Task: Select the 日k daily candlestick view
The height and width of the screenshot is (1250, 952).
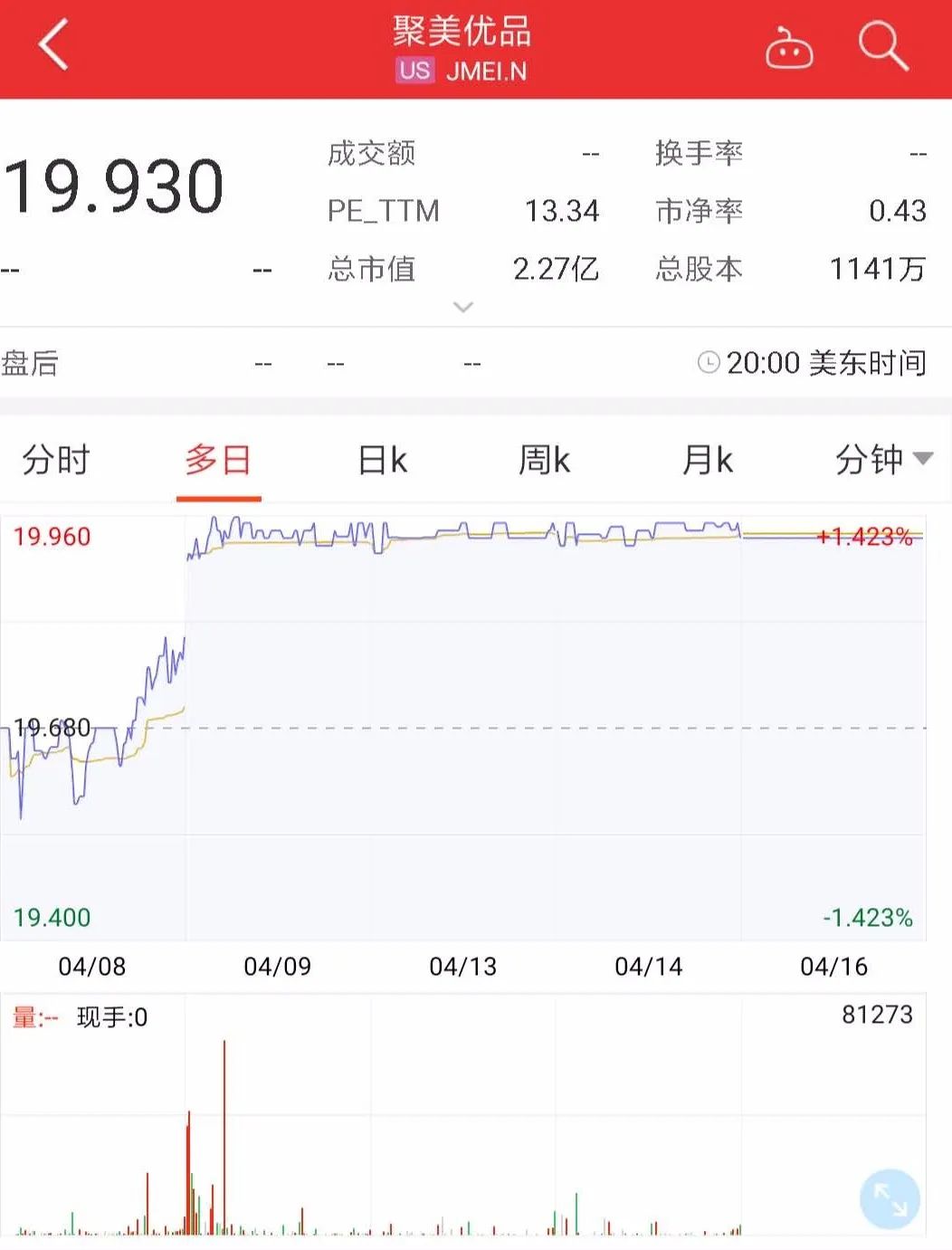Action: [380, 460]
